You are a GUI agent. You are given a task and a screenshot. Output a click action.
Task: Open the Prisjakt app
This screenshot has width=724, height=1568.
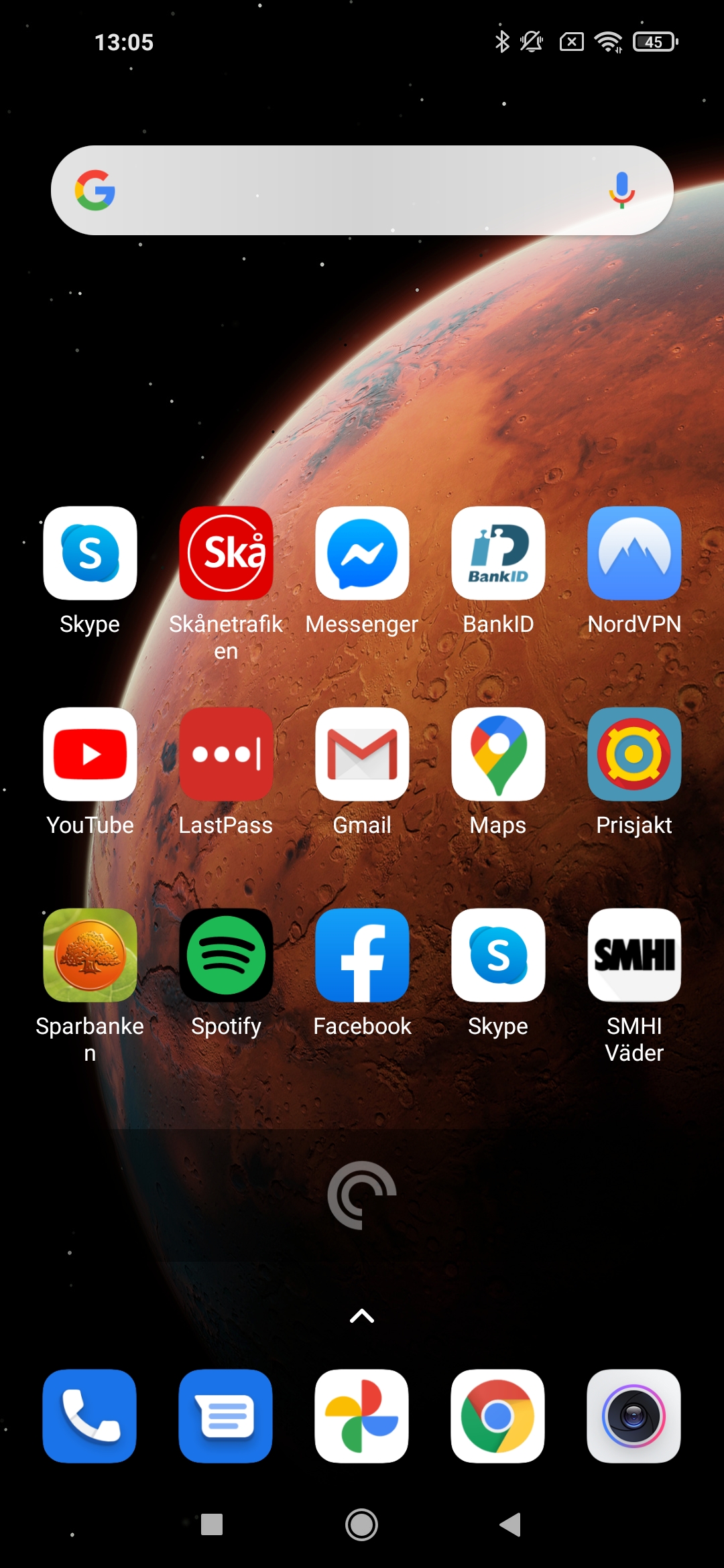[x=634, y=755]
